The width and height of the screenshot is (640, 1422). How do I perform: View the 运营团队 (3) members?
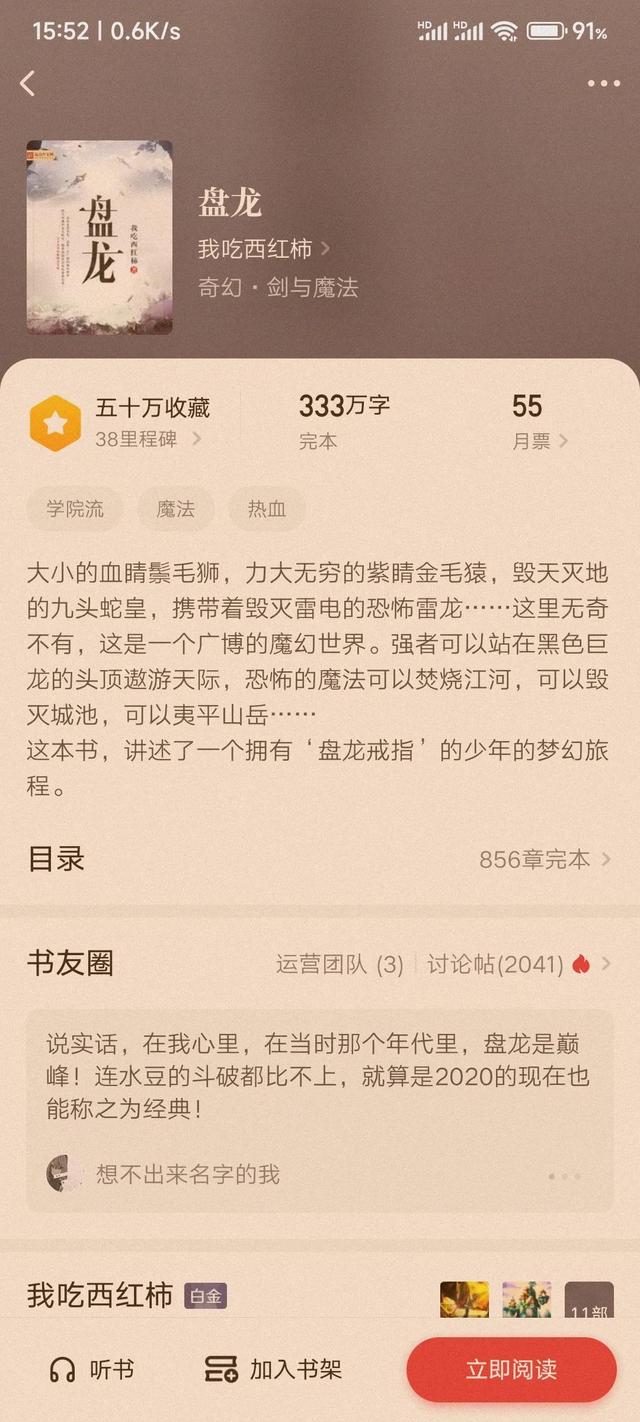click(x=340, y=964)
